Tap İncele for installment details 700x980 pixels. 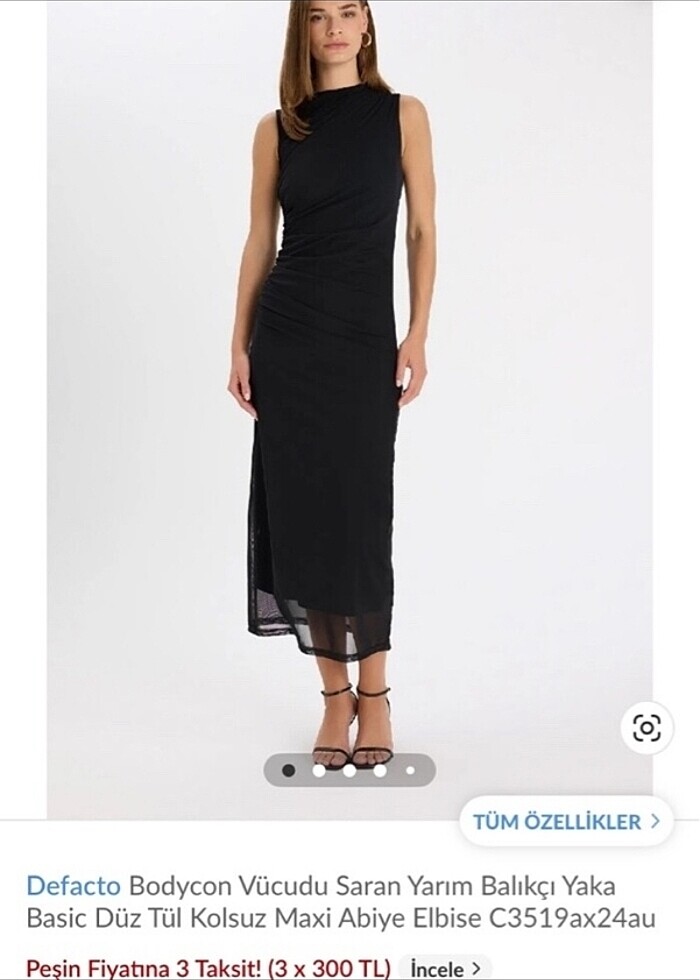[445, 968]
